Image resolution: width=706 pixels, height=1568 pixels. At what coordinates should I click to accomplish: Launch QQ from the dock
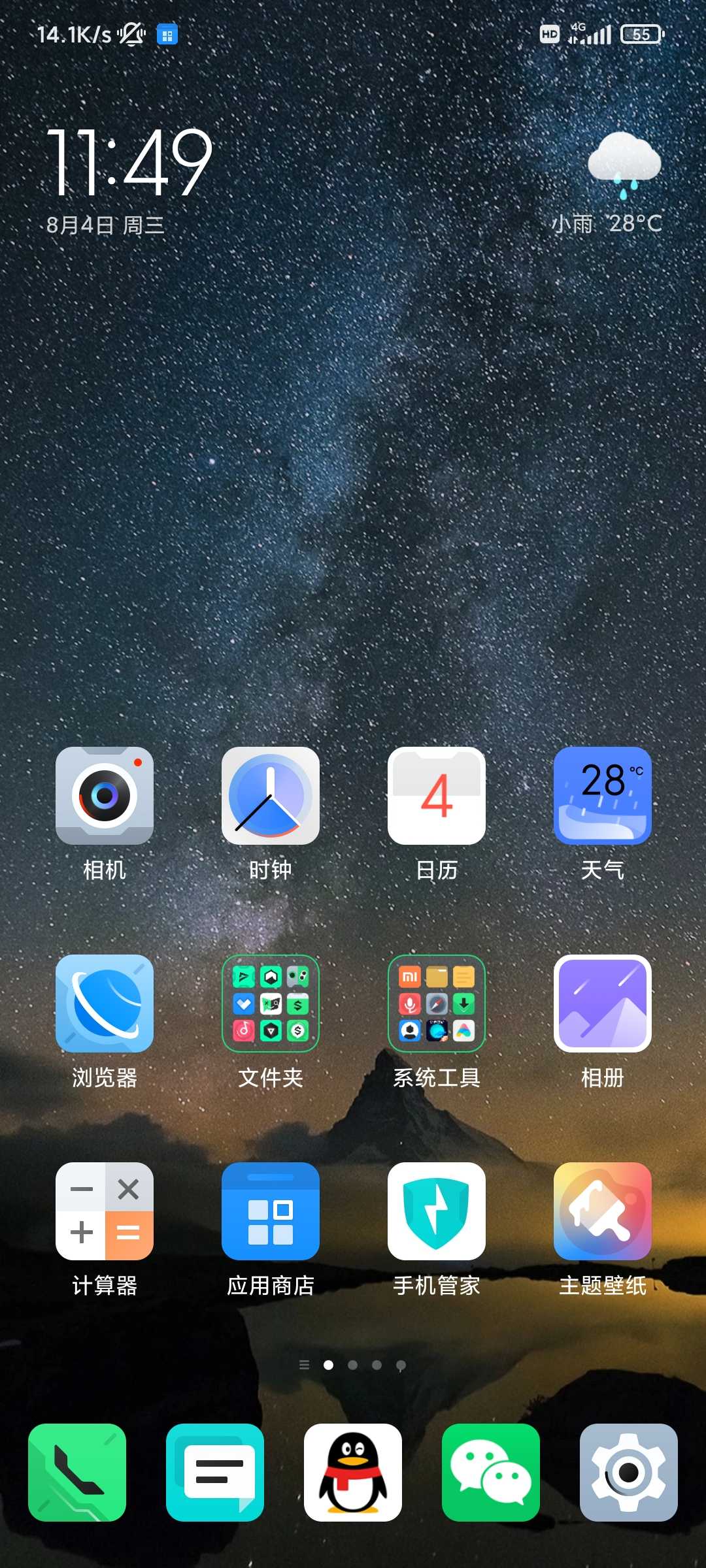pyautogui.click(x=353, y=1473)
